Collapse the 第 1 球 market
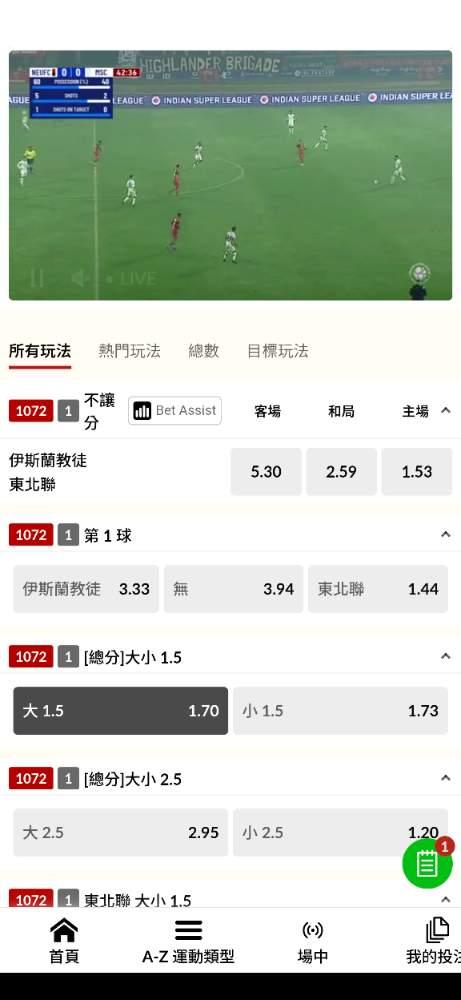This screenshot has width=461, height=1000. [446, 535]
